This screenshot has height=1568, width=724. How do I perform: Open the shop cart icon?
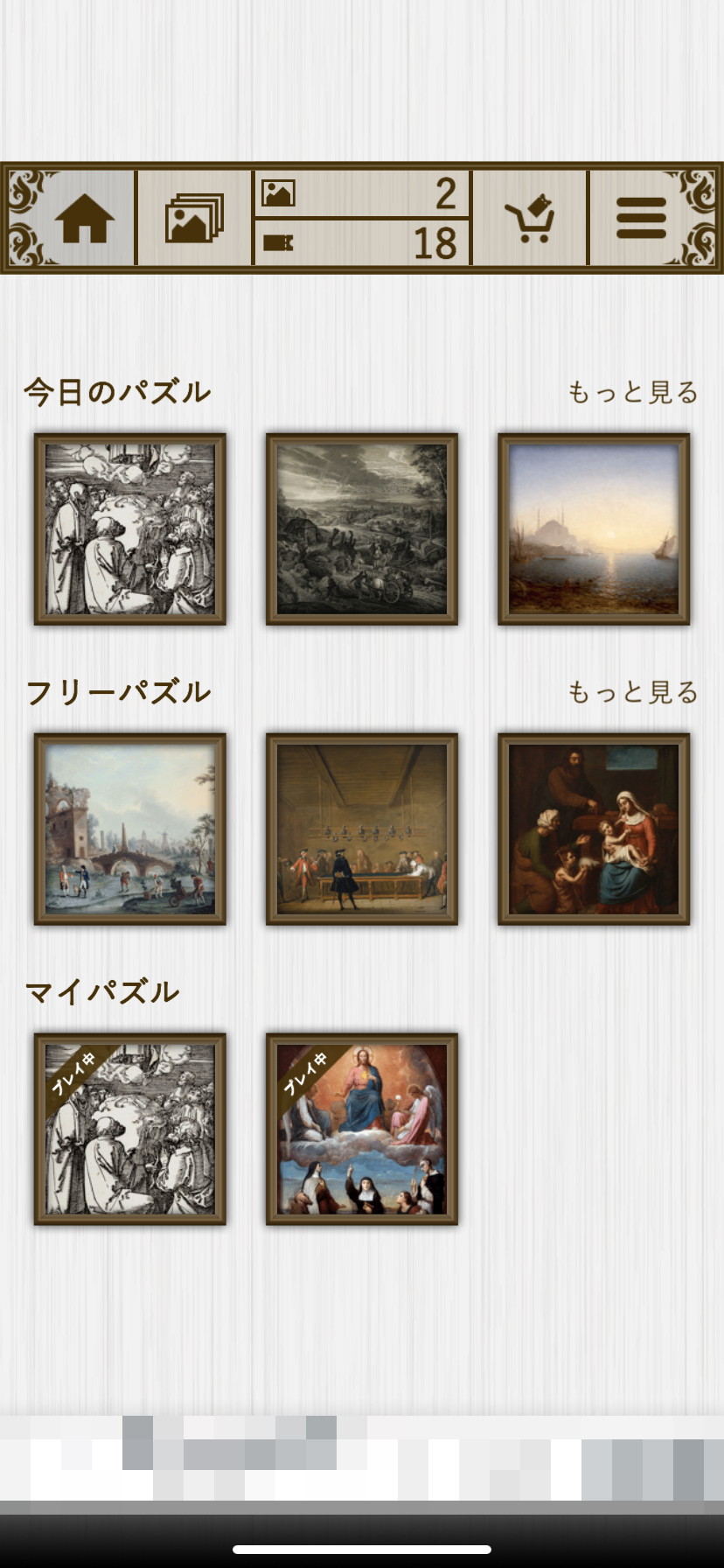(x=530, y=218)
